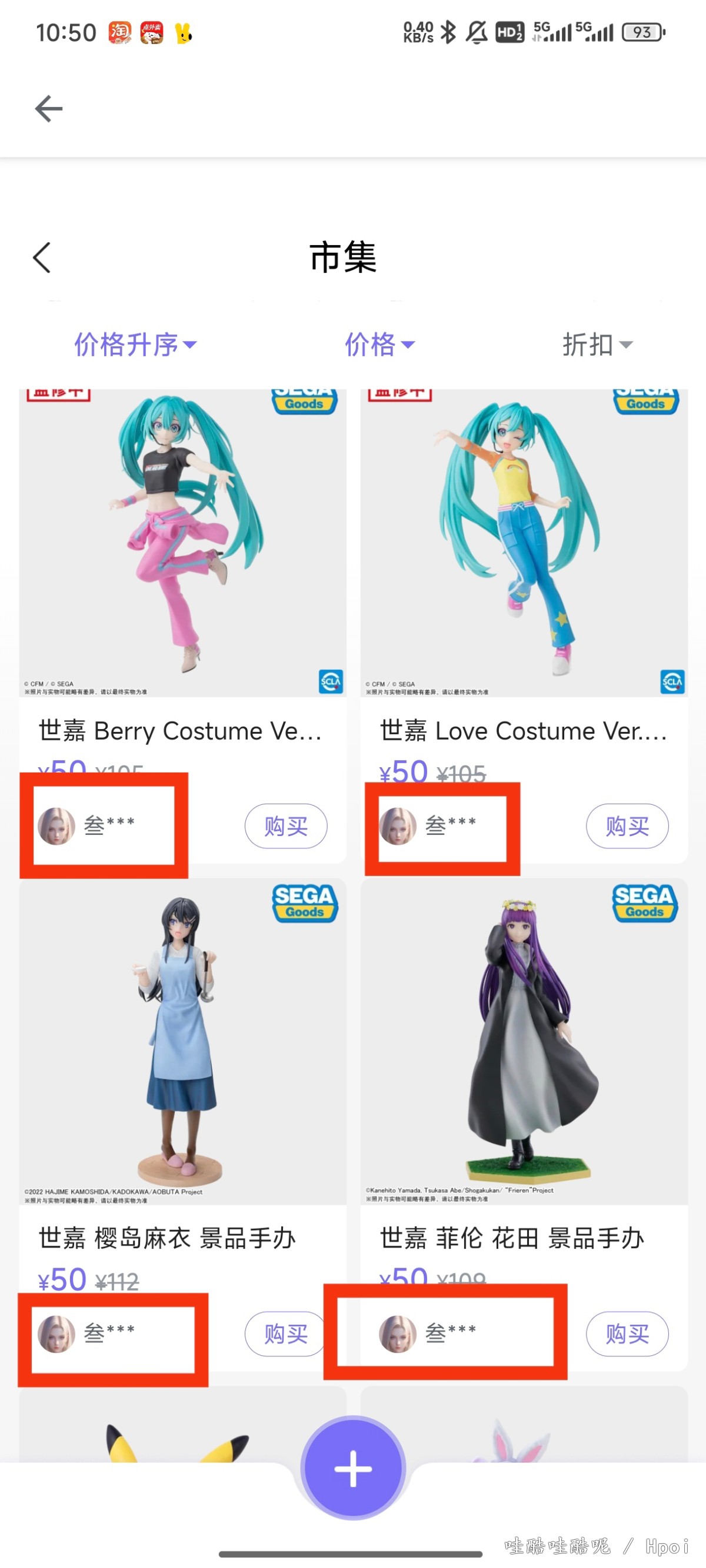The image size is (706, 1568).
Task: View the 世嘉 菲伦 花田 景品手办 listing
Action: tap(523, 1041)
